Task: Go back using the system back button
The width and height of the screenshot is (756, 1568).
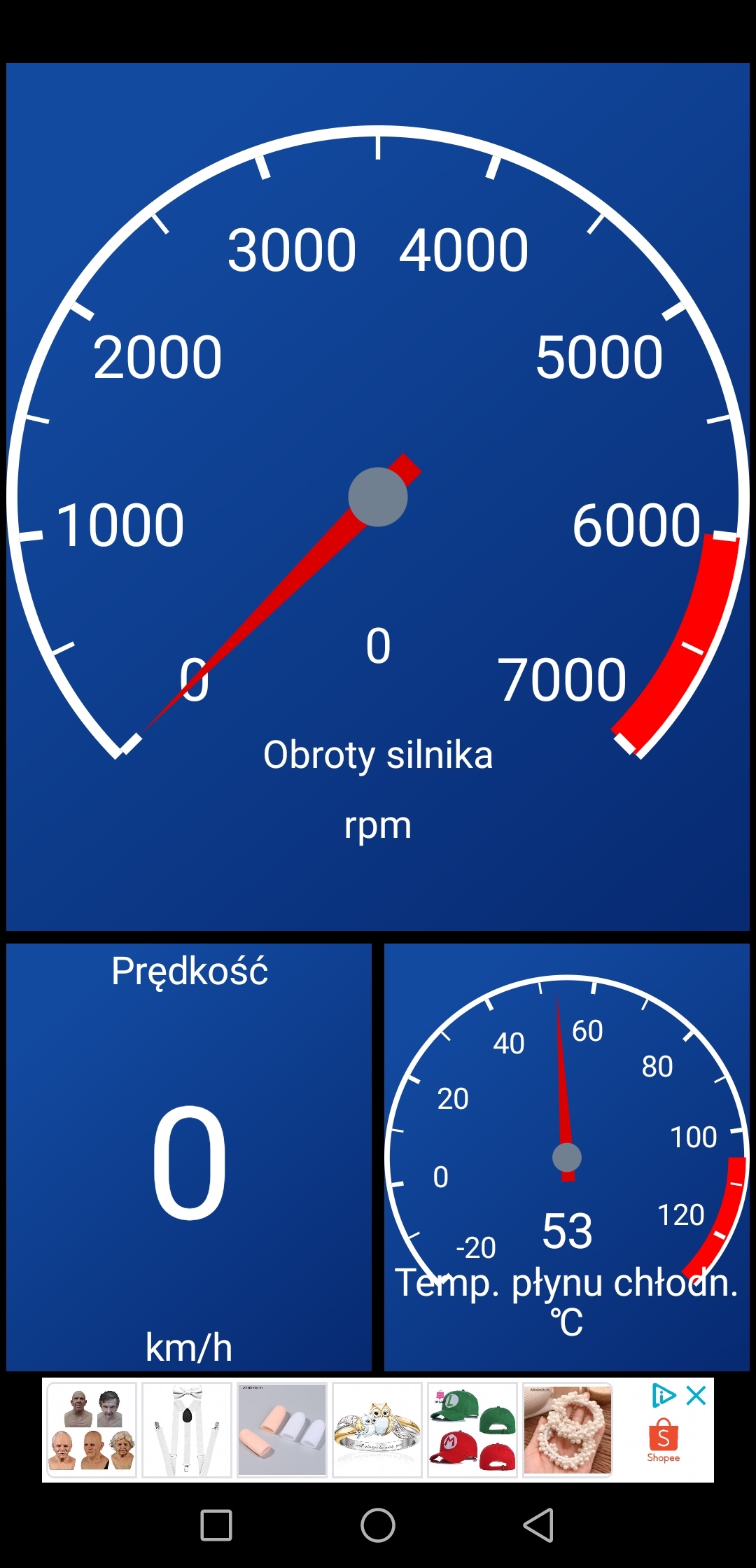Action: click(x=539, y=1525)
